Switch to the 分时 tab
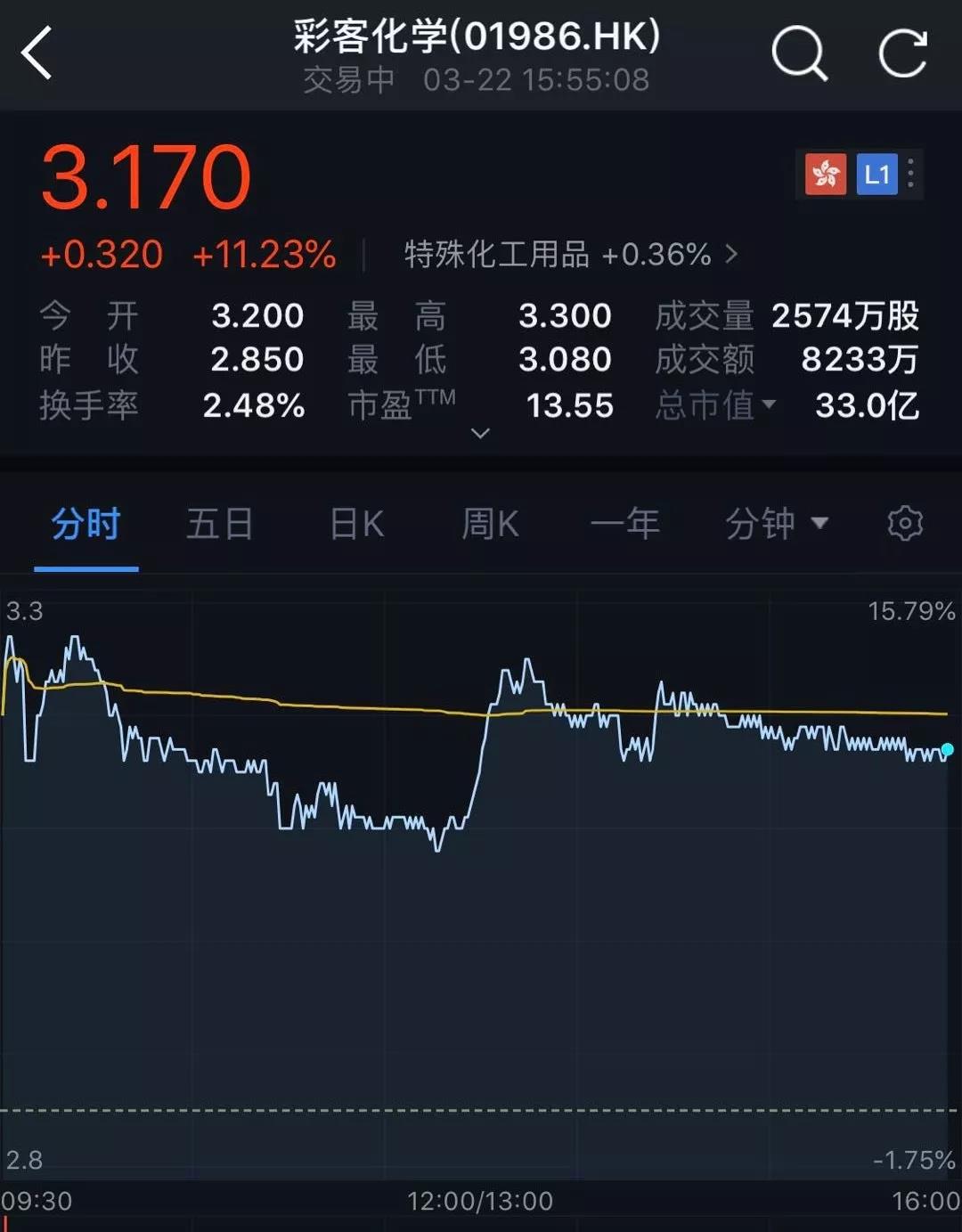 [x=86, y=524]
